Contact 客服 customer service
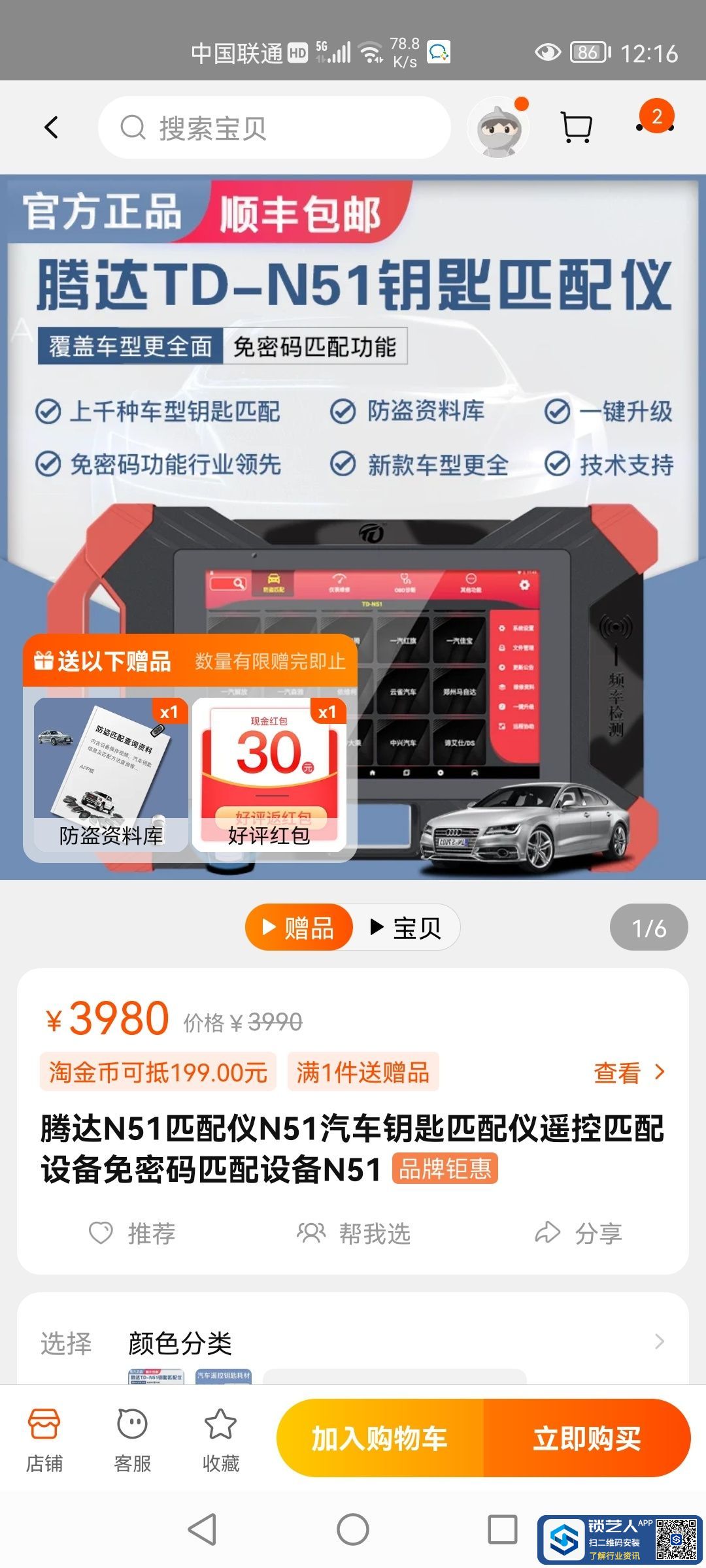The image size is (706, 1568). pos(132,1439)
